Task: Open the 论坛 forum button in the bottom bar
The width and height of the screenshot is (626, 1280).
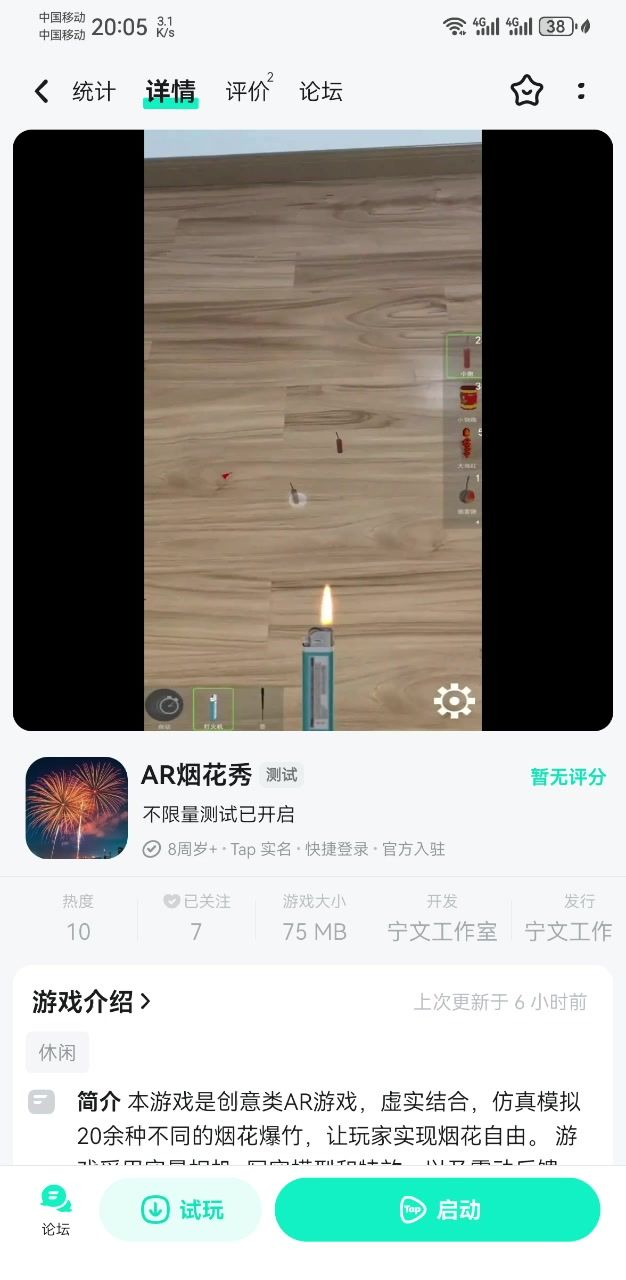Action: point(56,1210)
